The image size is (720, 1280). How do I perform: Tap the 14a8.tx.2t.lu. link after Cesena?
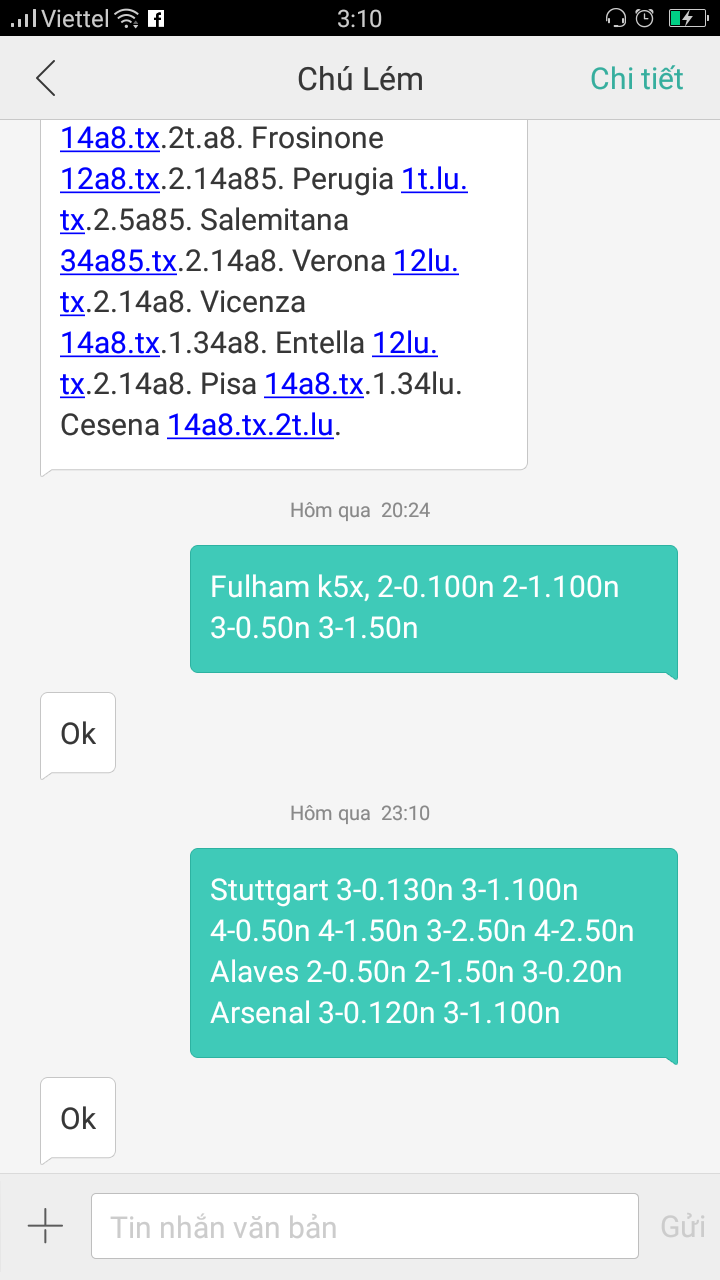tap(250, 425)
